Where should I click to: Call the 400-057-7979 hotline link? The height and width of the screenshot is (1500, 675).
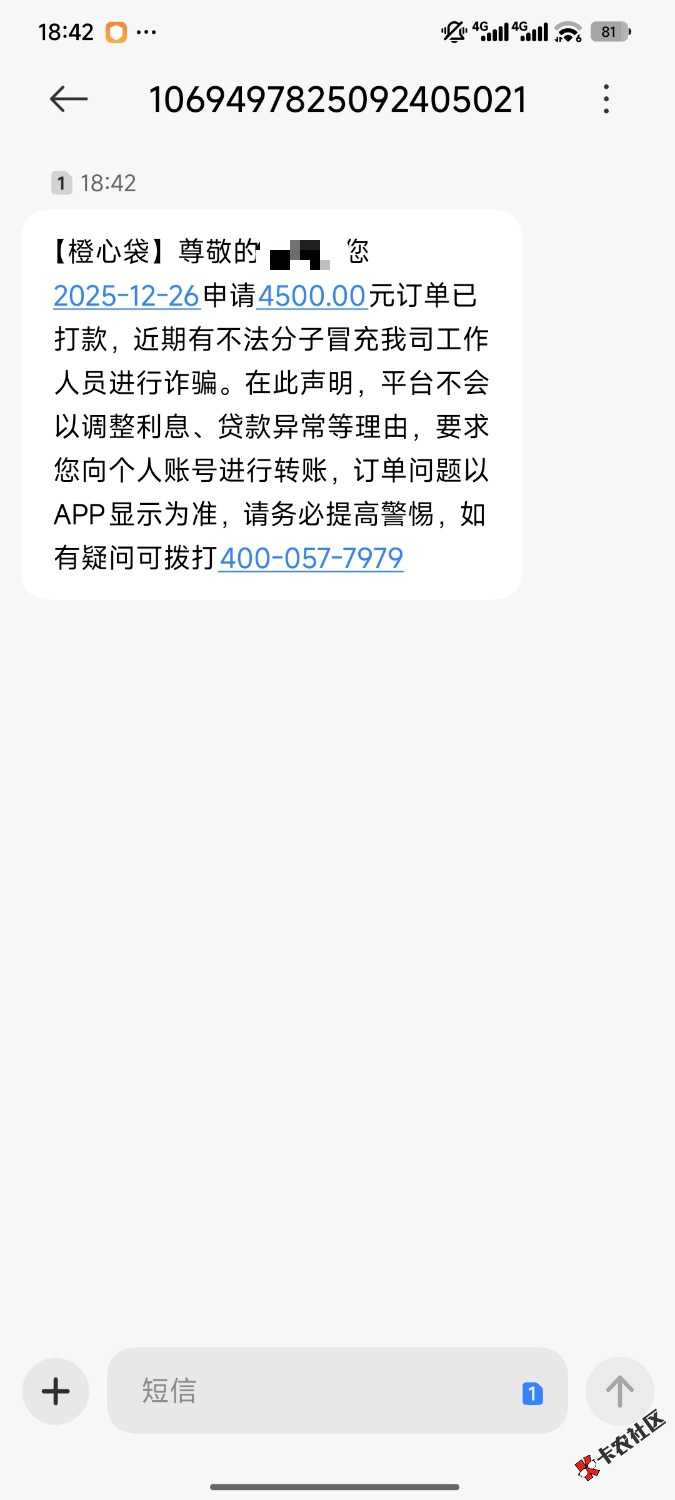(x=311, y=558)
